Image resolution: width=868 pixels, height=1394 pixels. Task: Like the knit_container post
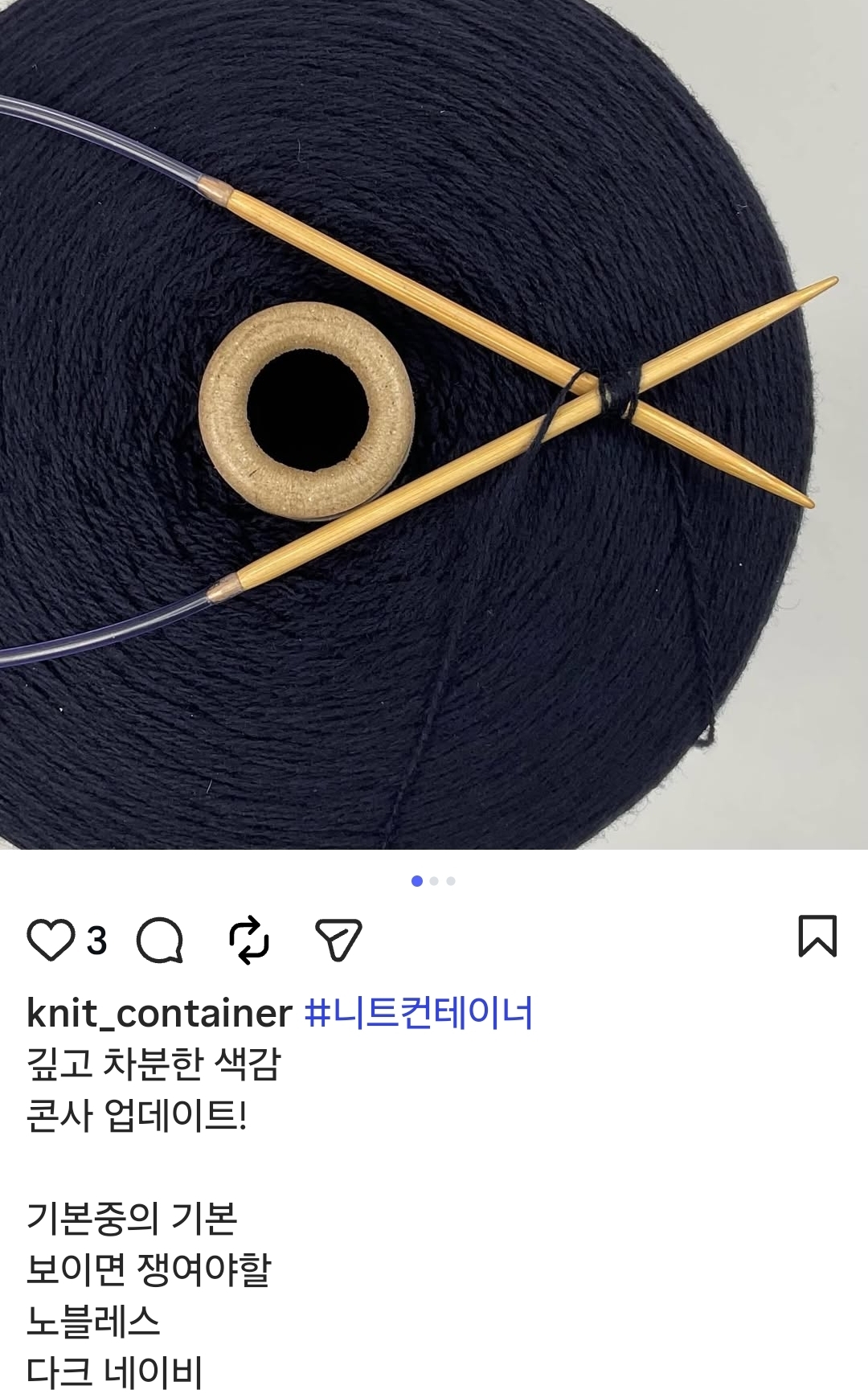coord(51,940)
